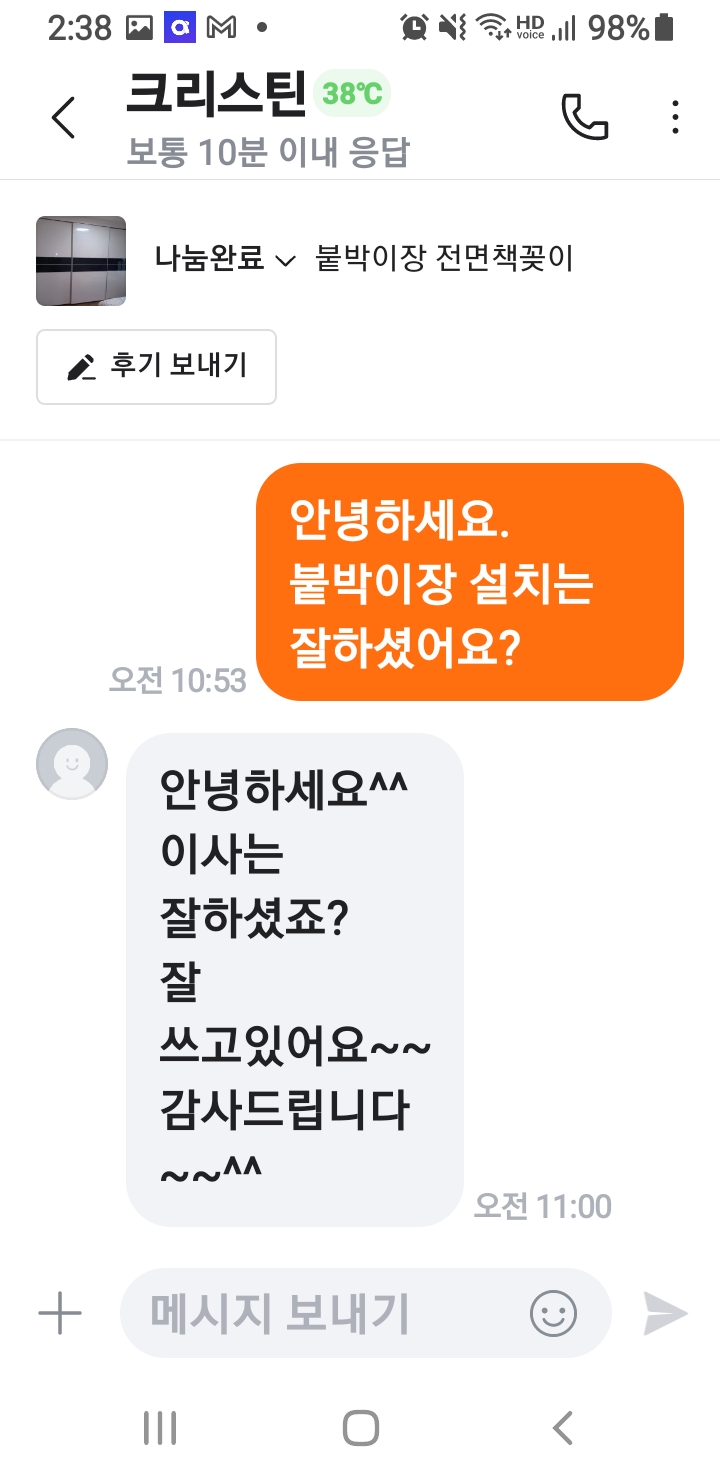The height and width of the screenshot is (1480, 720).
Task: Tap the 후기 보내기 button
Action: click(157, 367)
